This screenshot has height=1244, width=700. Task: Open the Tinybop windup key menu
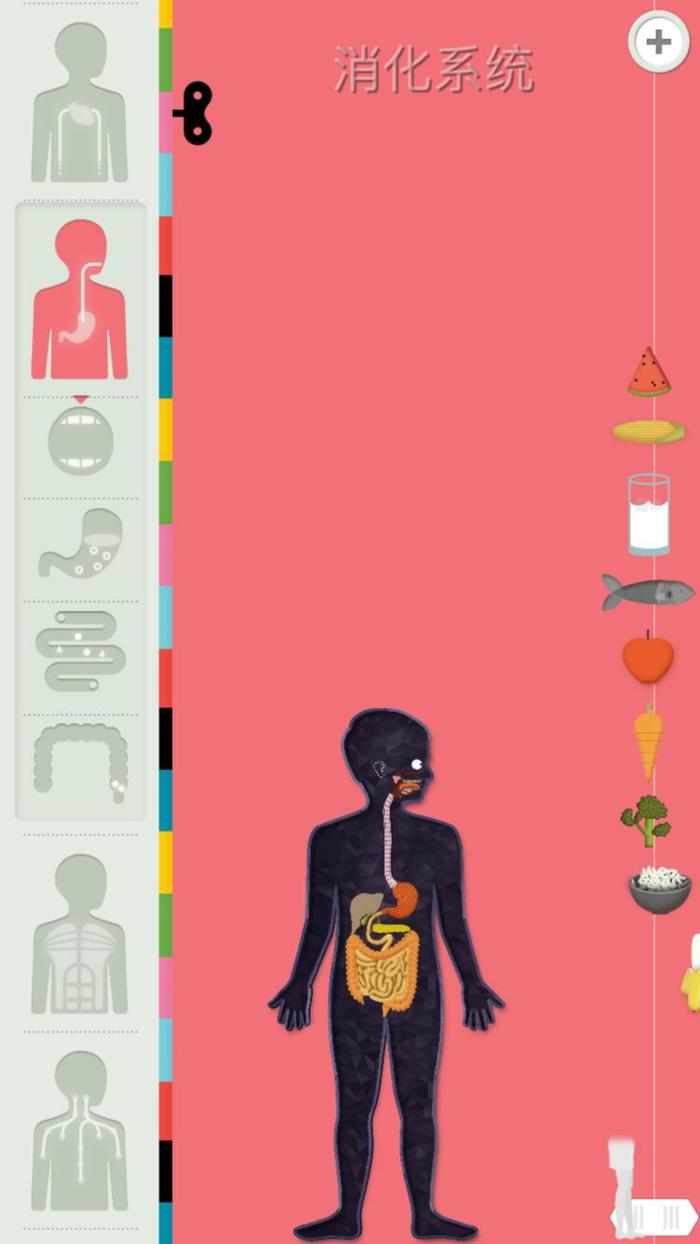tap(194, 113)
